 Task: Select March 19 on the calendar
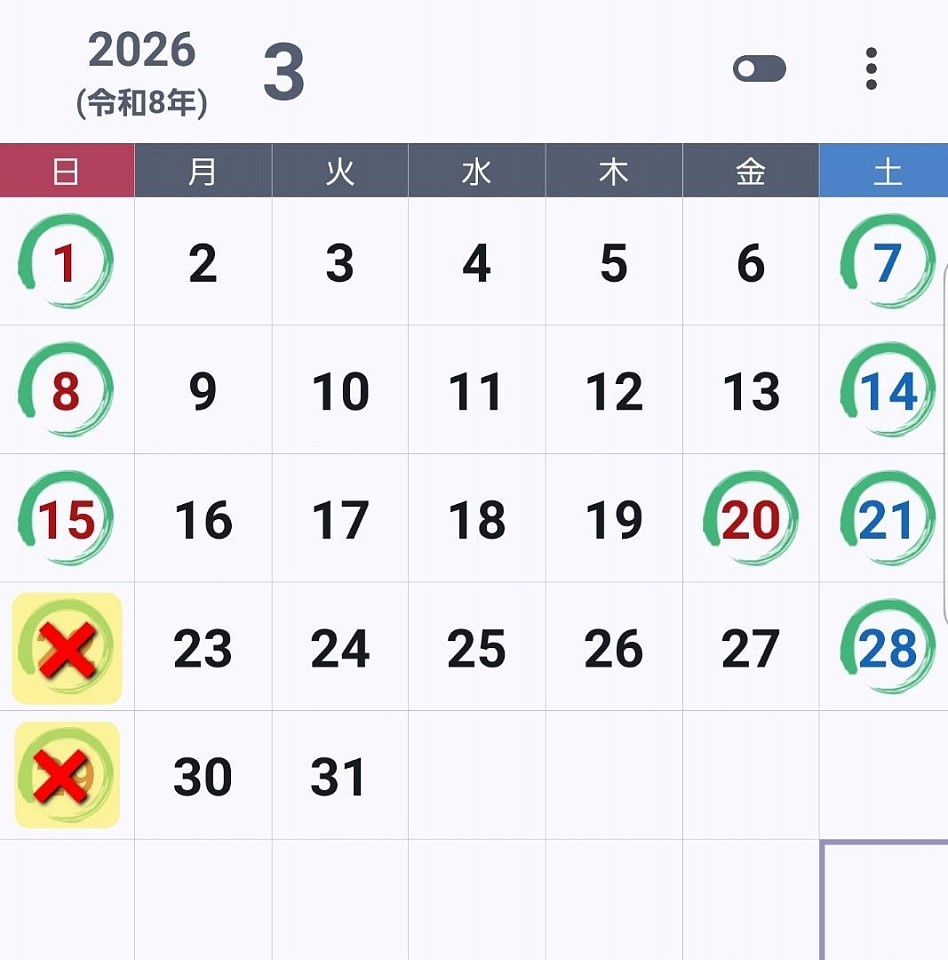(613, 520)
